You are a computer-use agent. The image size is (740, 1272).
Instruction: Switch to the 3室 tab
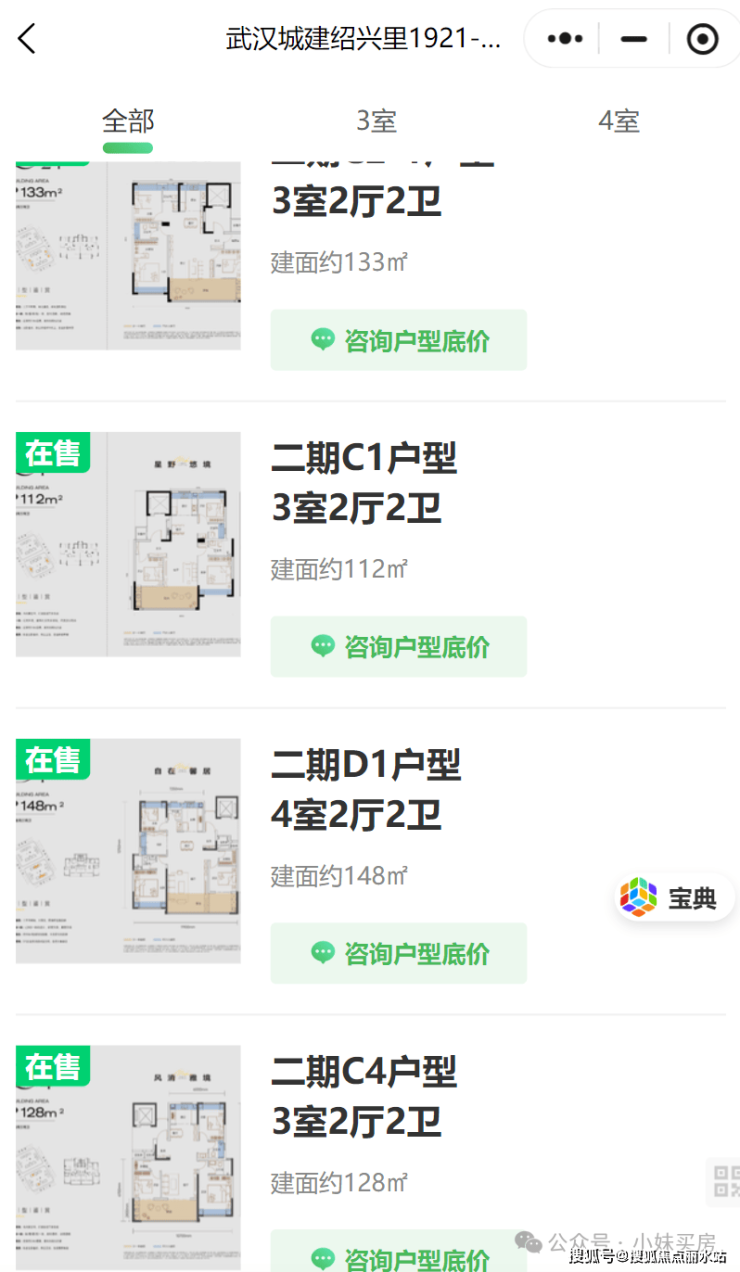[376, 122]
